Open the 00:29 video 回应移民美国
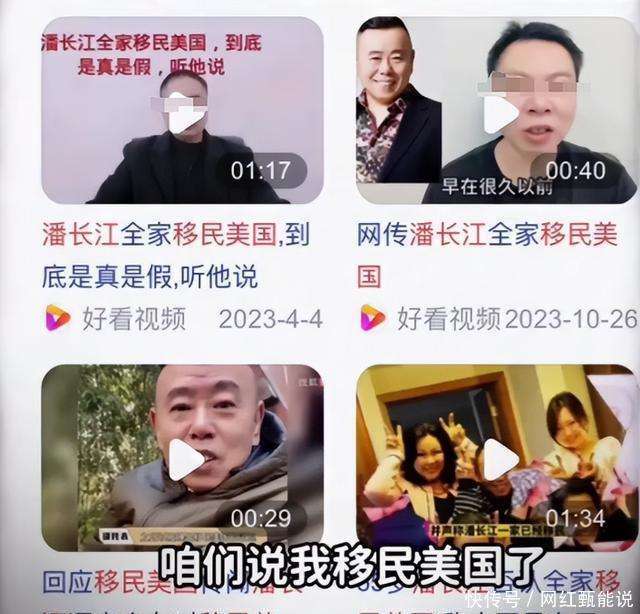Screen dimensions: 640x614 click(185, 459)
